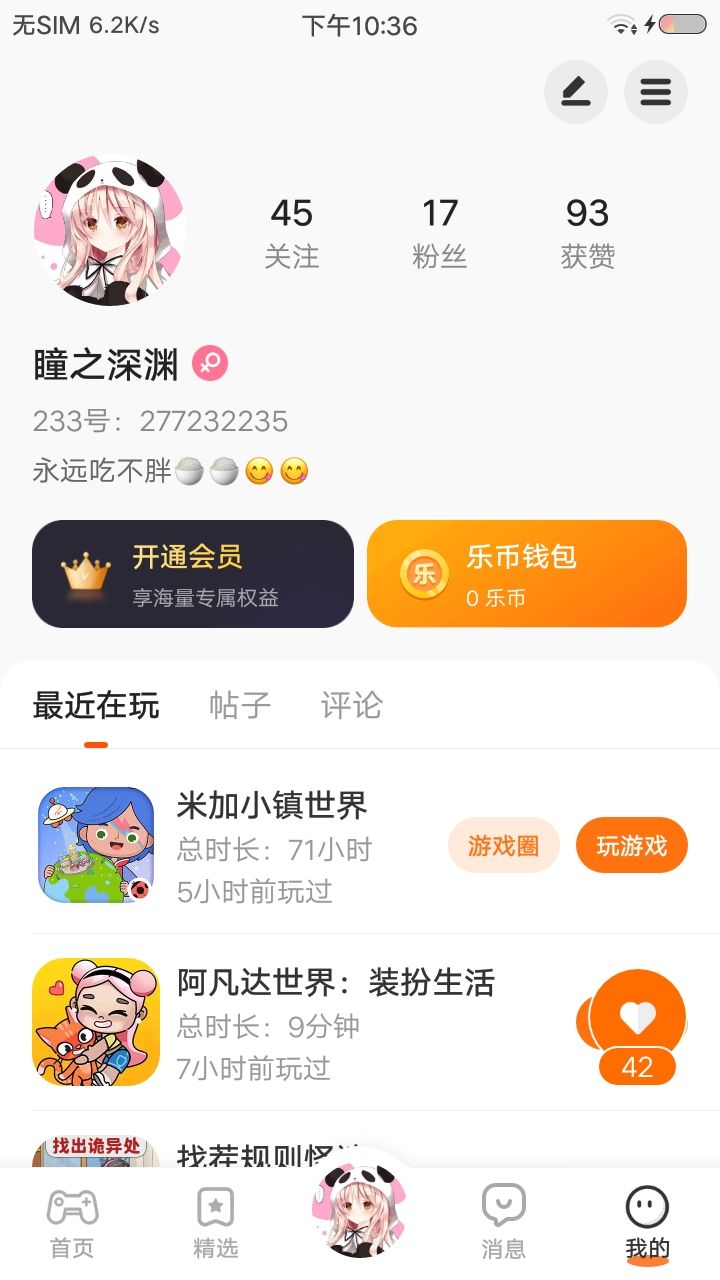The width and height of the screenshot is (720, 1280).
Task: View the 45 关注 following list
Action: point(291,232)
